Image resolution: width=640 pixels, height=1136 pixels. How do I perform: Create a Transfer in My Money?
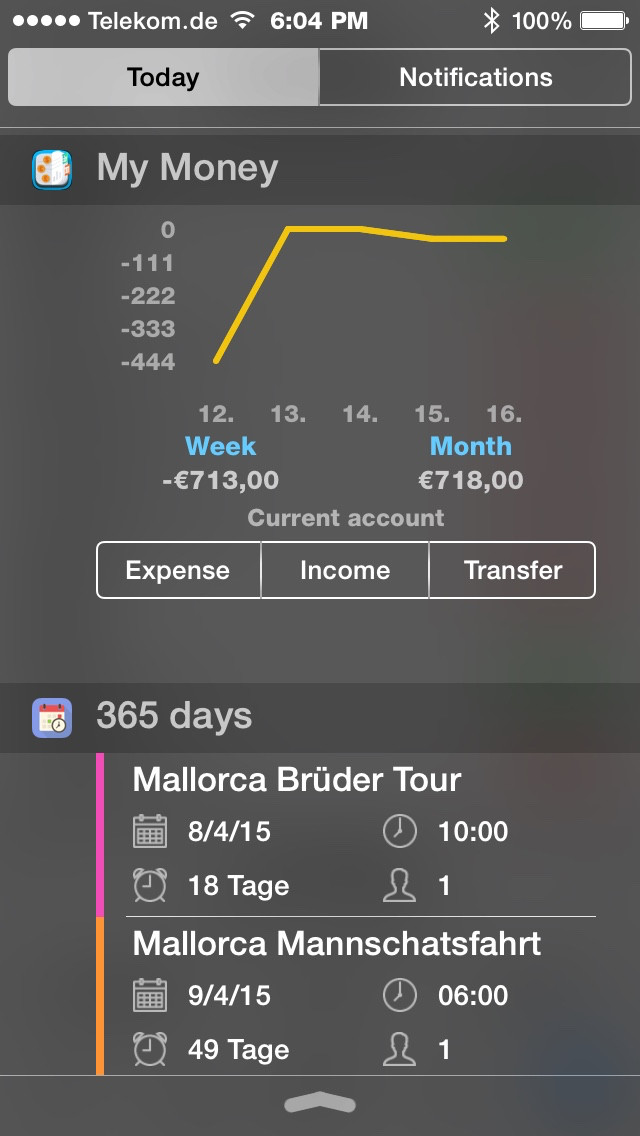(512, 570)
